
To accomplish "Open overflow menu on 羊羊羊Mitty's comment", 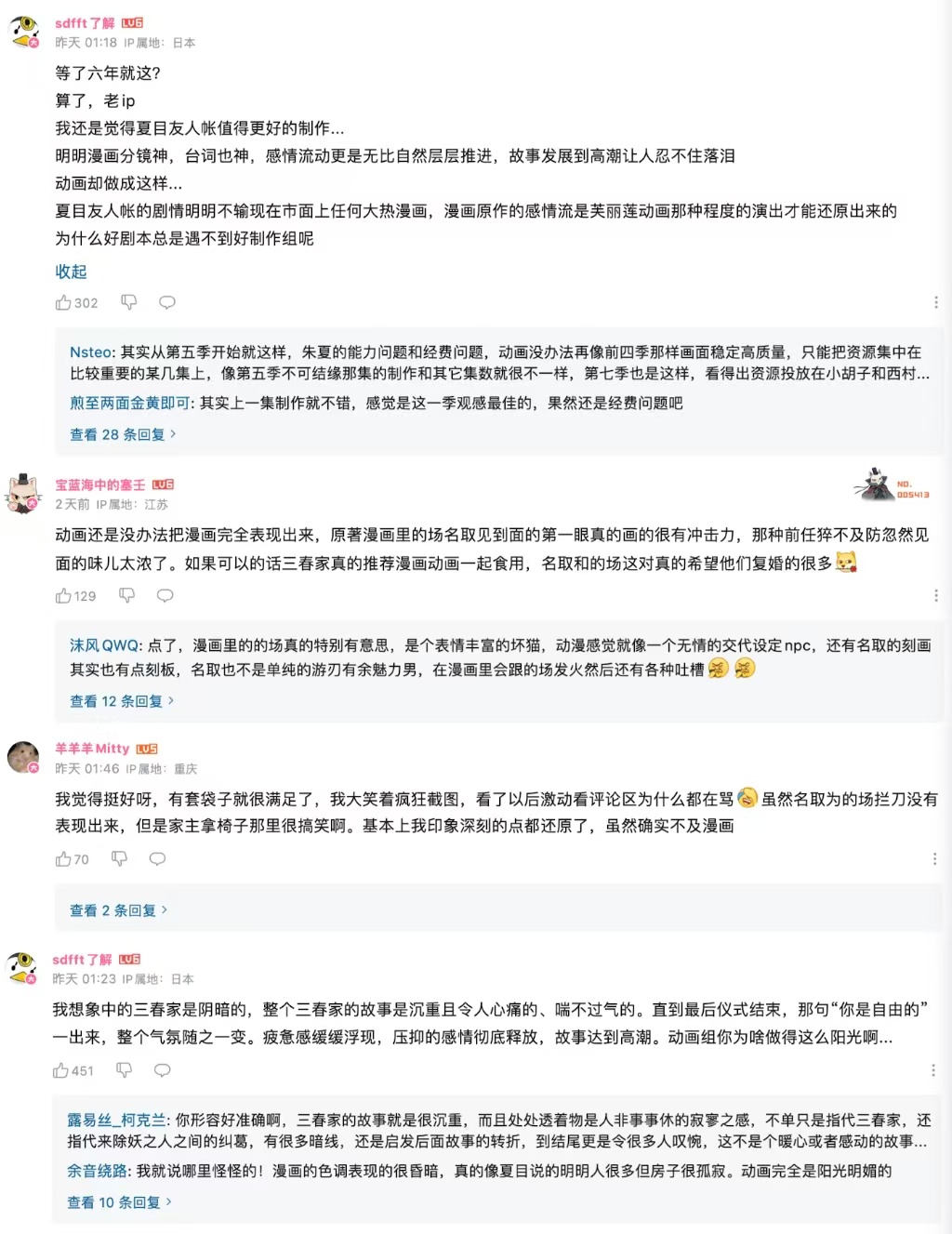I will (x=934, y=859).
